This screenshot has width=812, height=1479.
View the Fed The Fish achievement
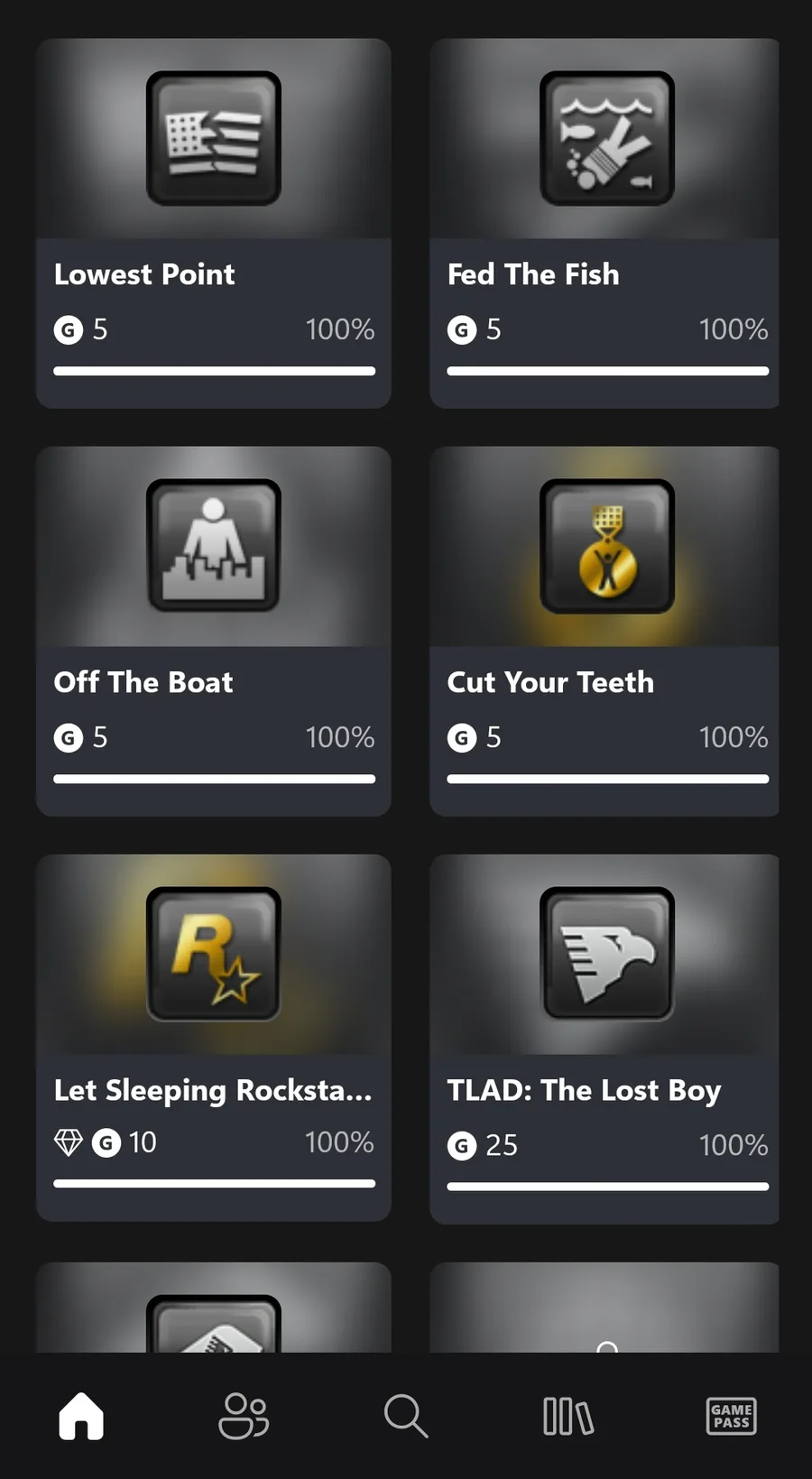[x=604, y=223]
